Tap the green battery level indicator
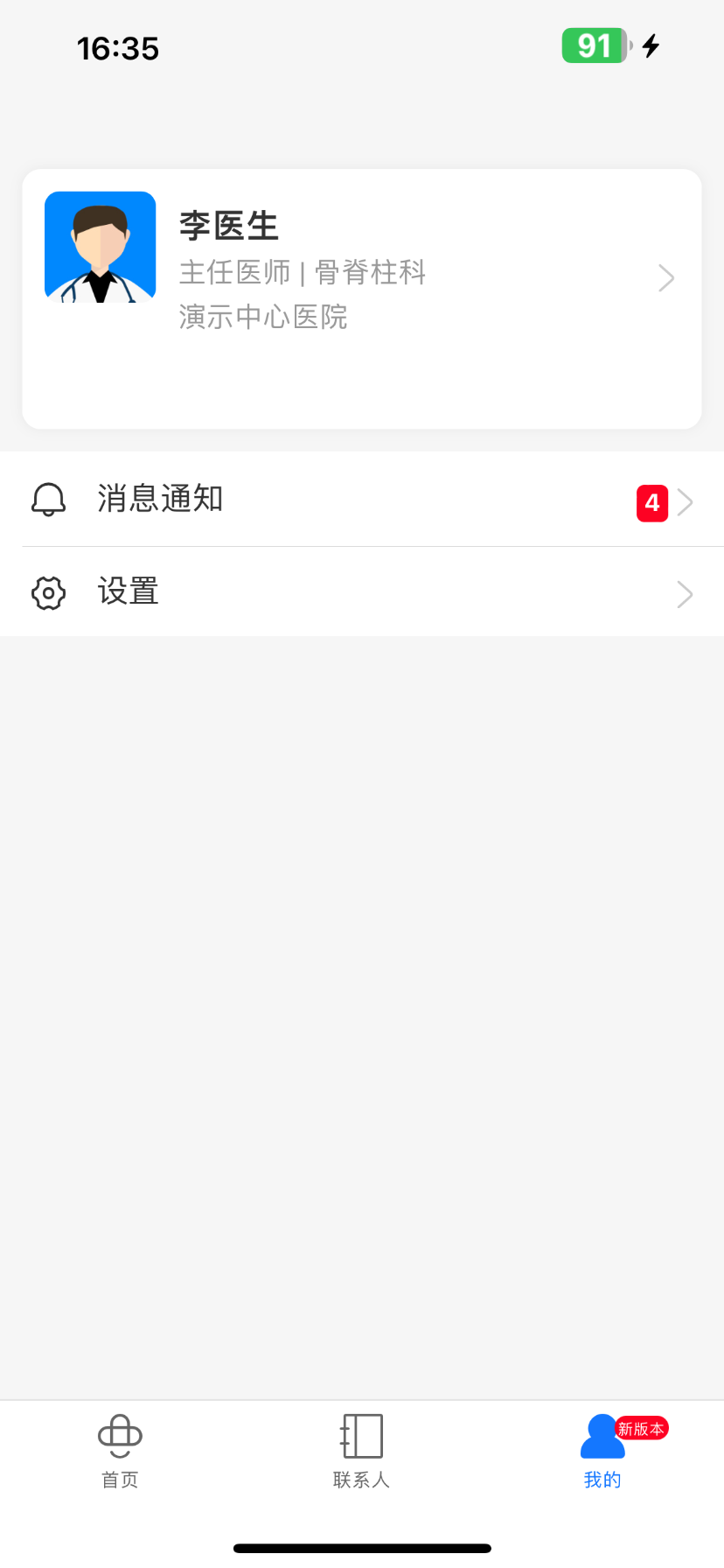Screen dimensions: 724x1568 [x=593, y=45]
